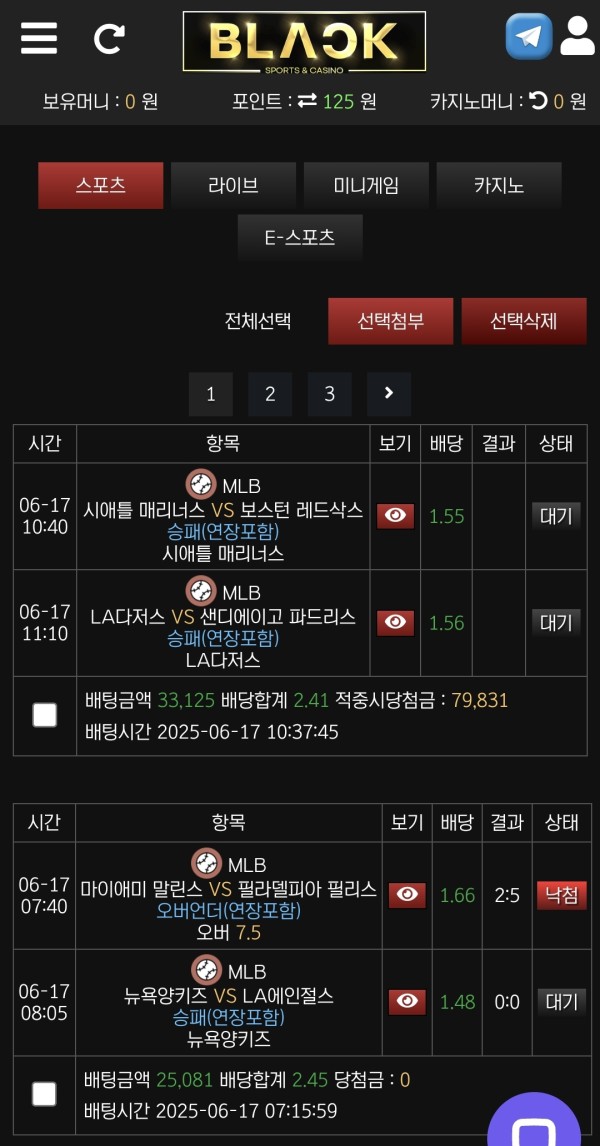The image size is (600, 1146).
Task: Tap the 선택첨부 button
Action: (391, 321)
